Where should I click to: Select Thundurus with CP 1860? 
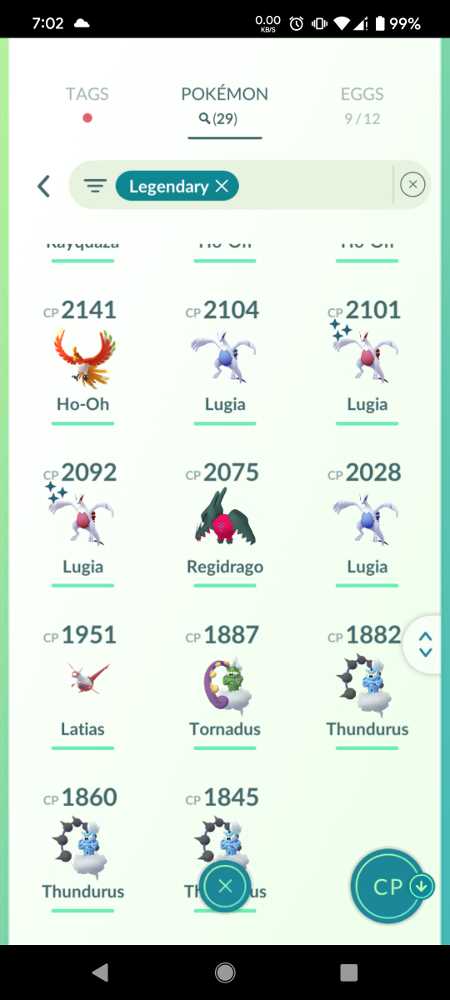(x=83, y=848)
